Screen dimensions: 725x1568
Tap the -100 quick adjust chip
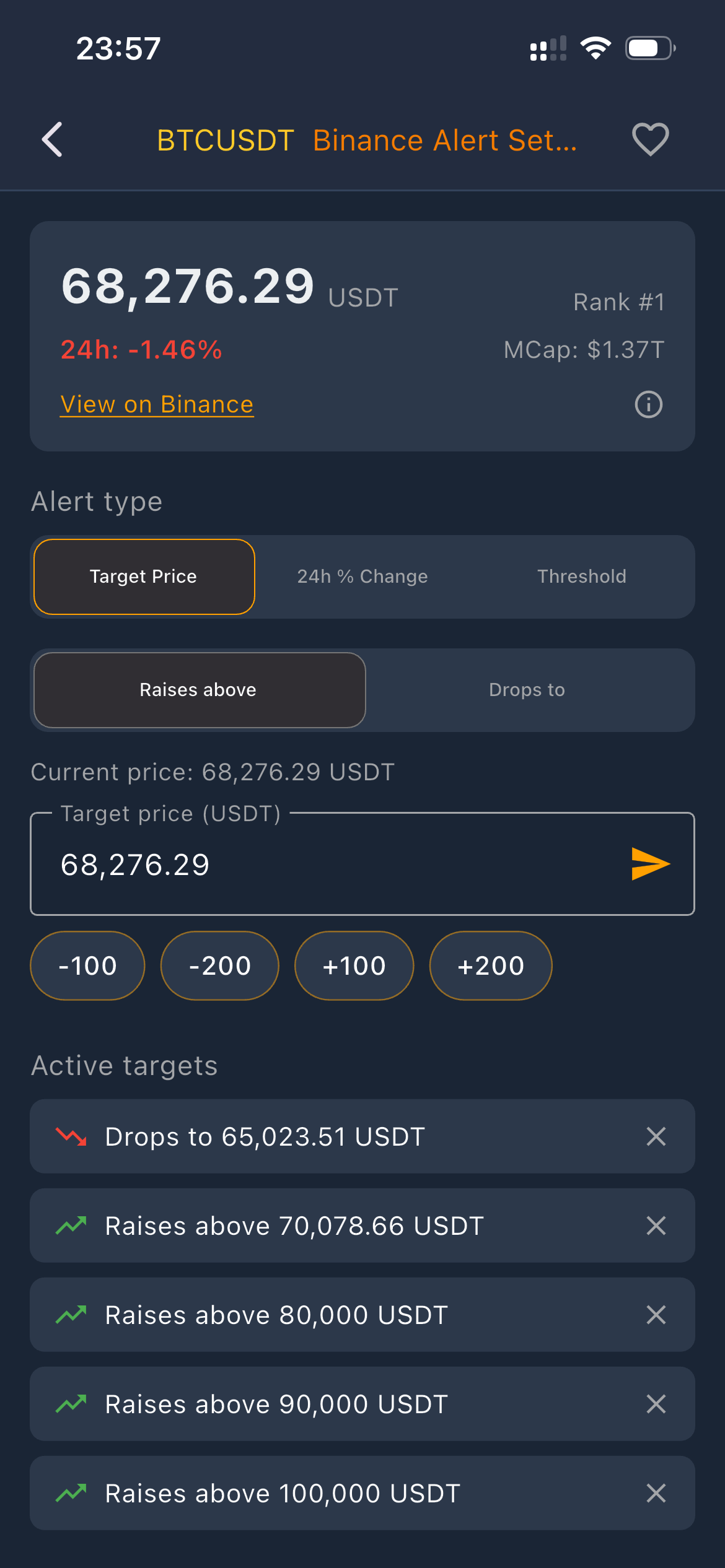(x=87, y=965)
